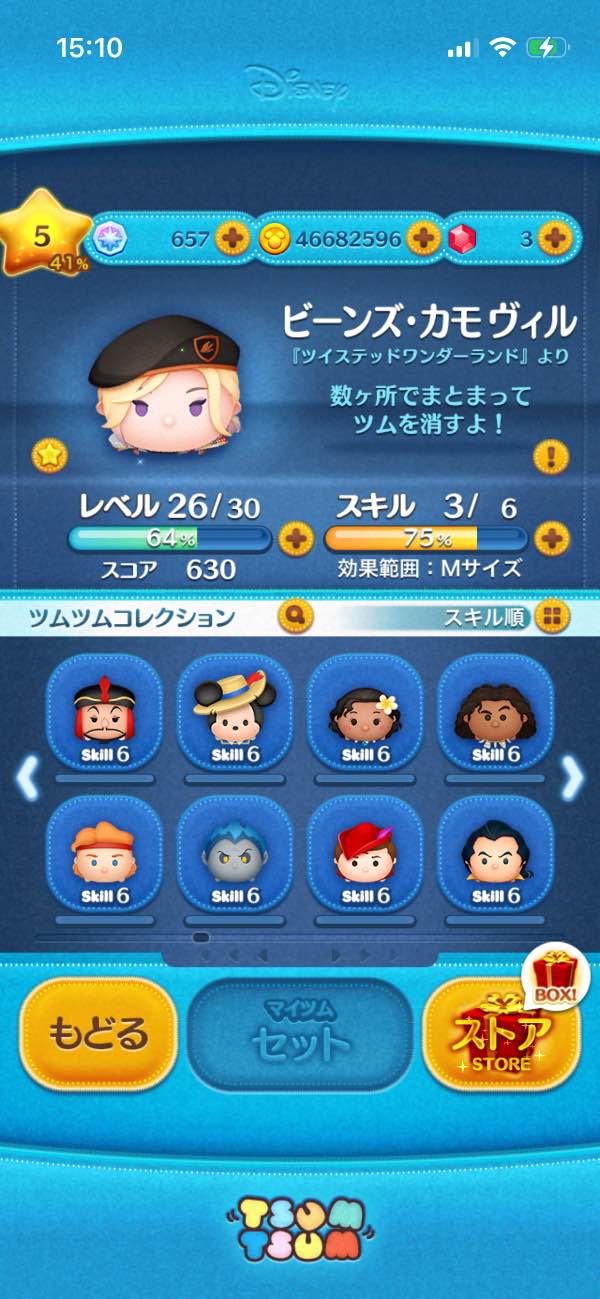Image resolution: width=600 pixels, height=1299 pixels.
Task: Go to the previous collection page arrow
Action: [27, 778]
